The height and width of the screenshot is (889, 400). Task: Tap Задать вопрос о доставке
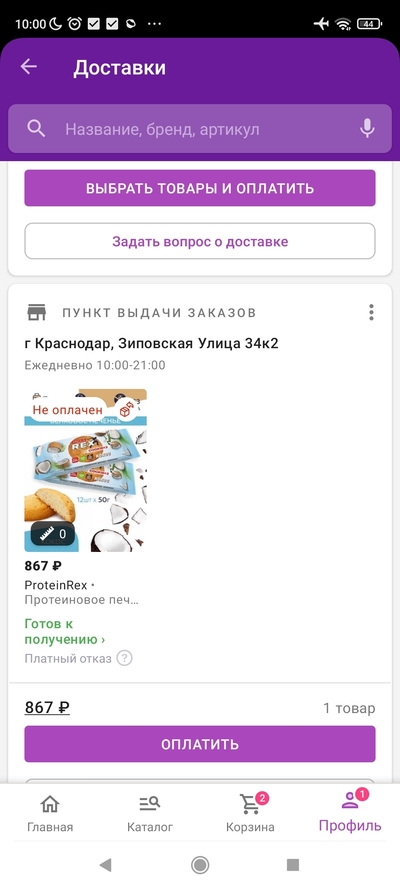point(199,242)
